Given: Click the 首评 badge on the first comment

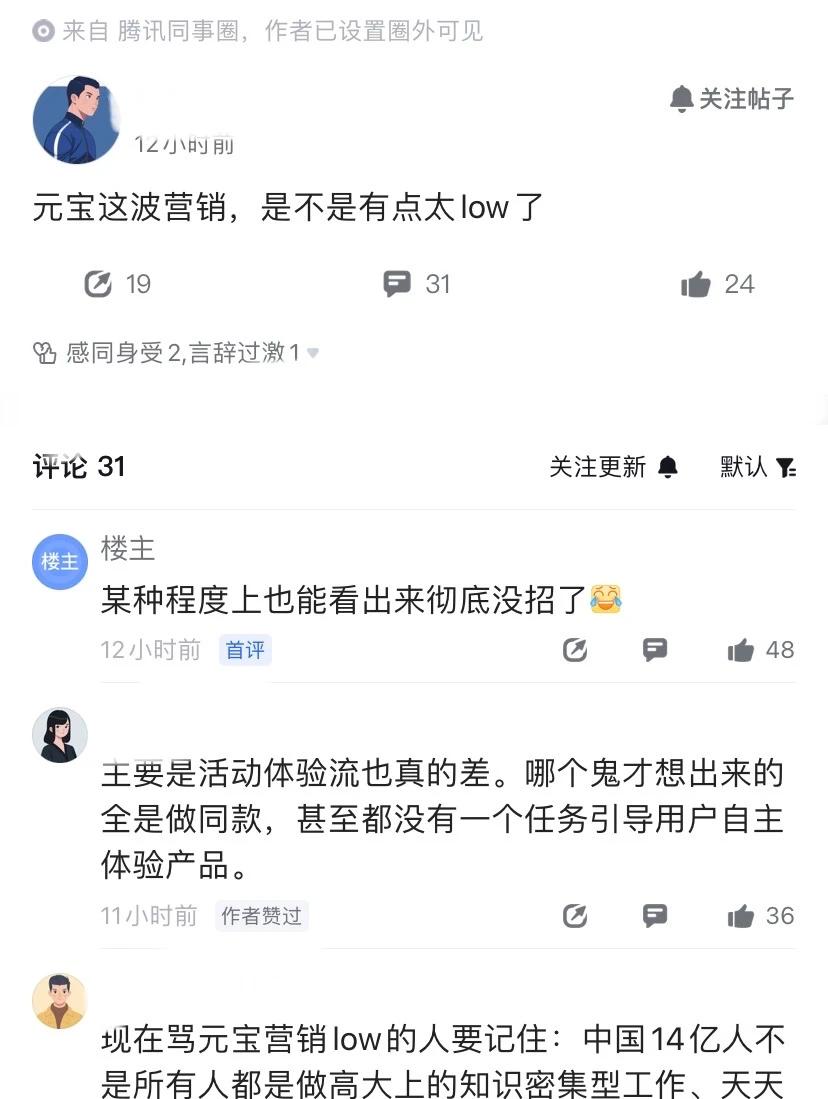Looking at the screenshot, I should point(244,650).
